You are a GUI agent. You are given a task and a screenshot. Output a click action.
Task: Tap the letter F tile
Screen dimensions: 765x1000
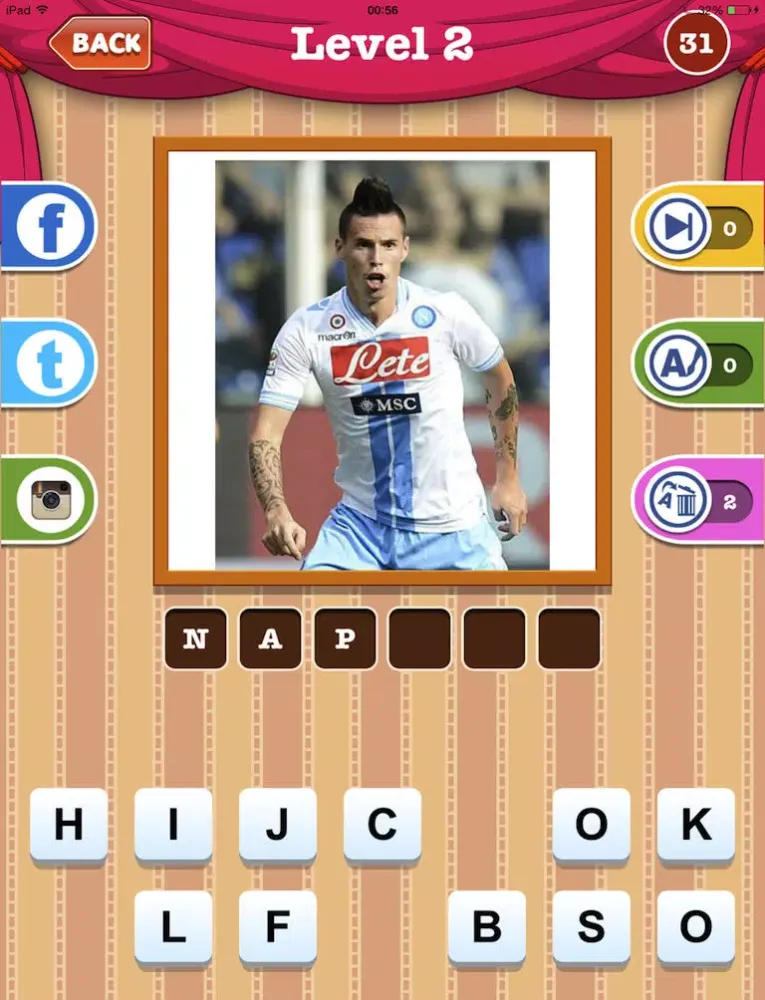pos(277,925)
